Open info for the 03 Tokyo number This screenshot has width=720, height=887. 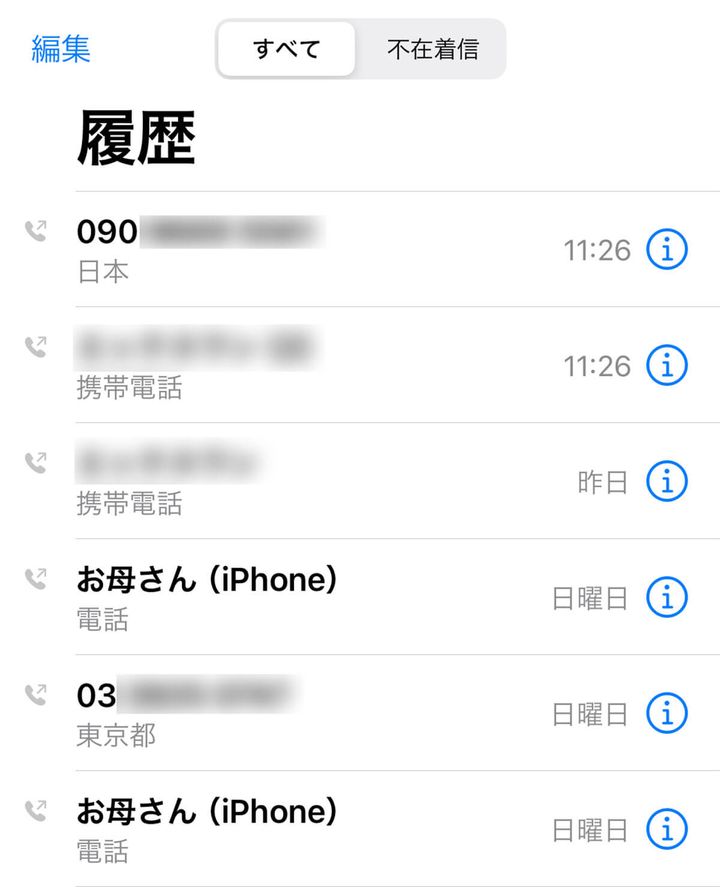pos(667,714)
